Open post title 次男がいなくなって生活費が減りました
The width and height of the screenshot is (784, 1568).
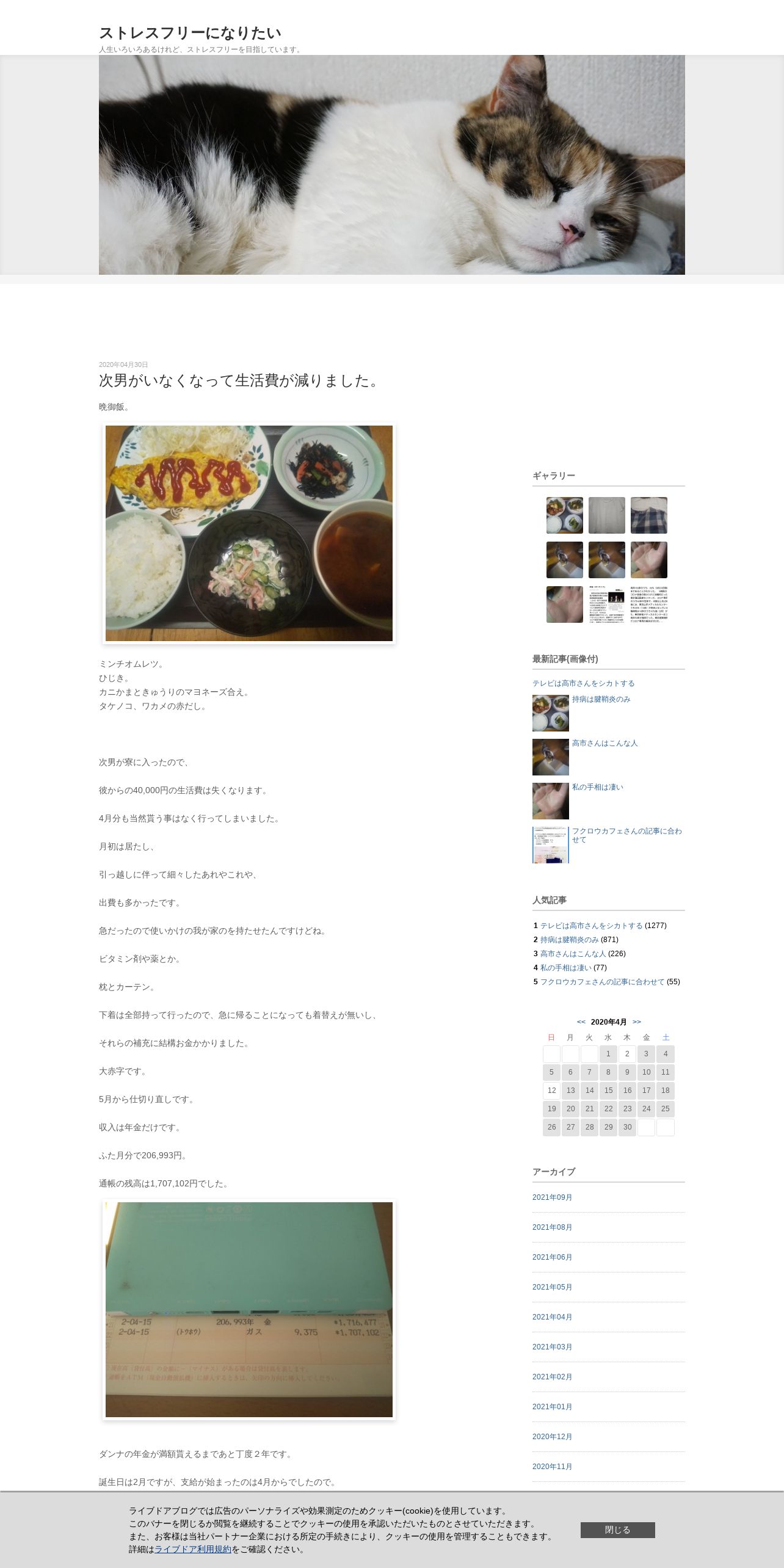tap(239, 380)
